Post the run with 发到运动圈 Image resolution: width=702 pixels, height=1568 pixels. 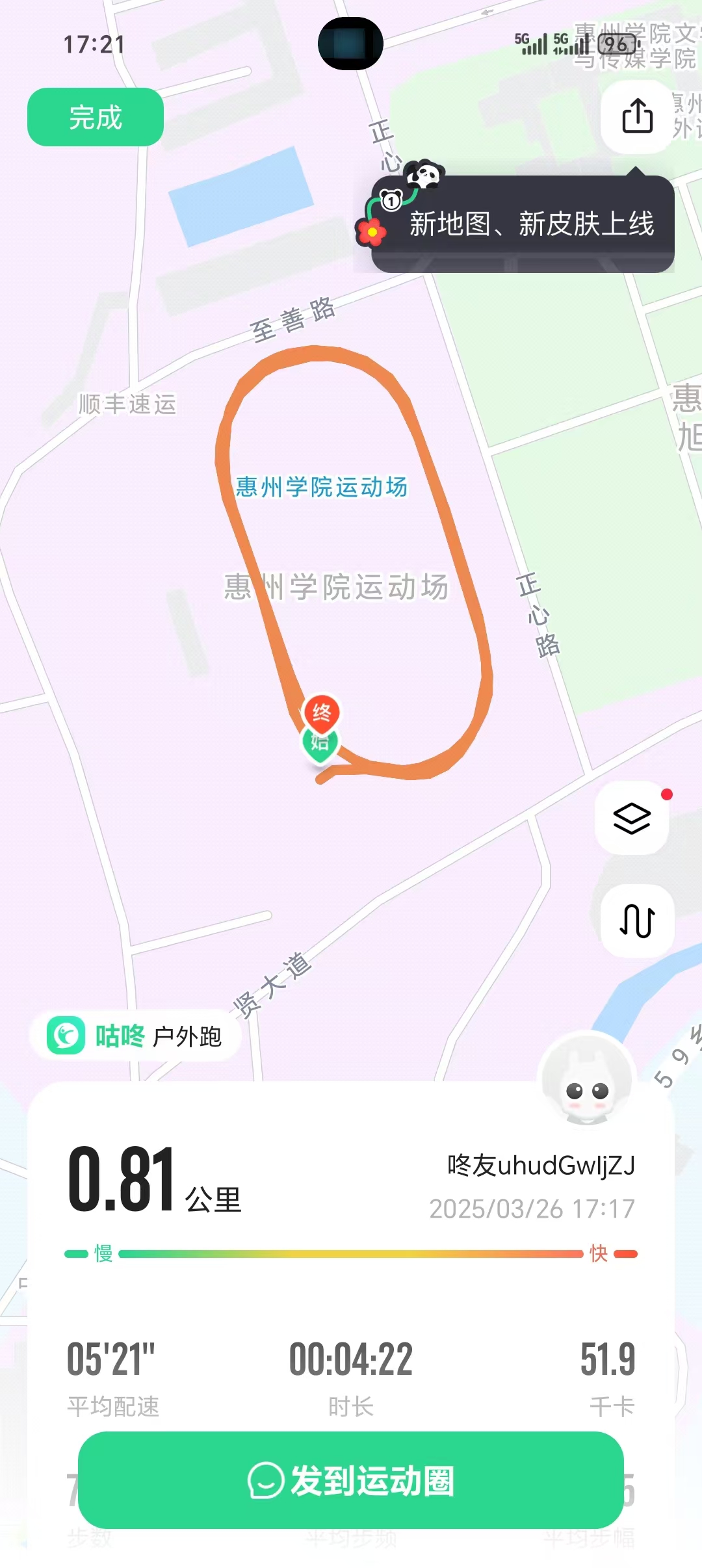point(351,1480)
